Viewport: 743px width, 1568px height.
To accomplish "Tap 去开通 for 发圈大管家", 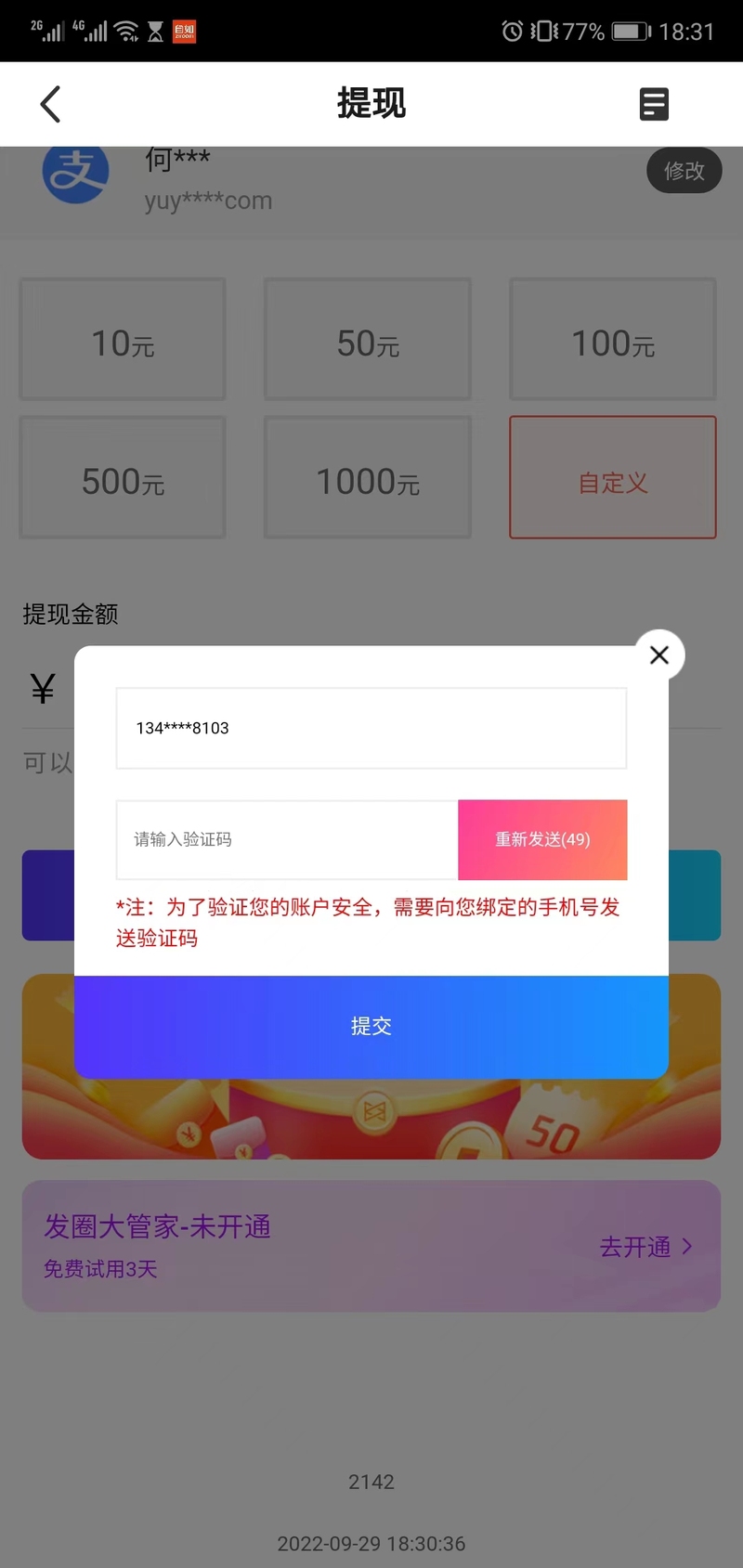I will [x=645, y=1247].
